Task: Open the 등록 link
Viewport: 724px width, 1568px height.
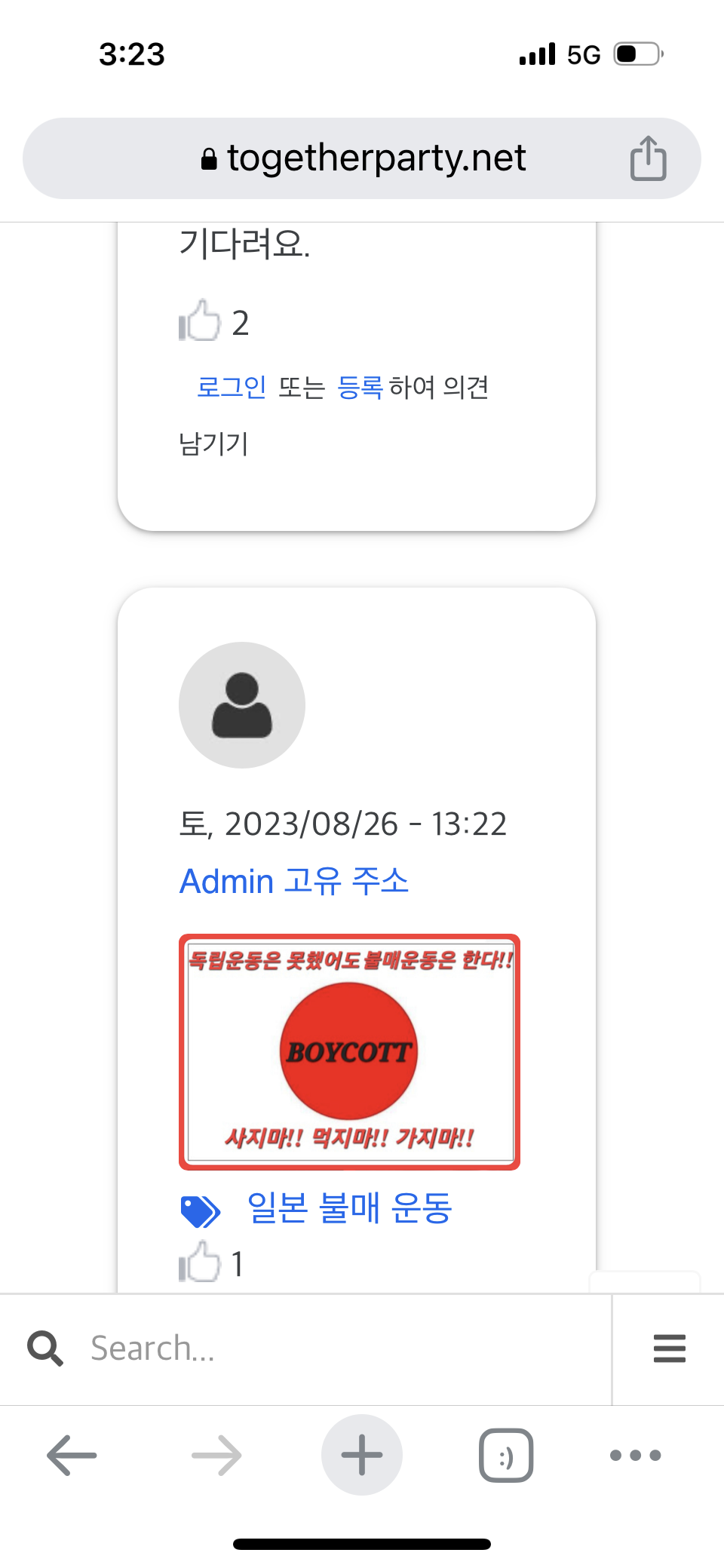Action: pos(360,387)
